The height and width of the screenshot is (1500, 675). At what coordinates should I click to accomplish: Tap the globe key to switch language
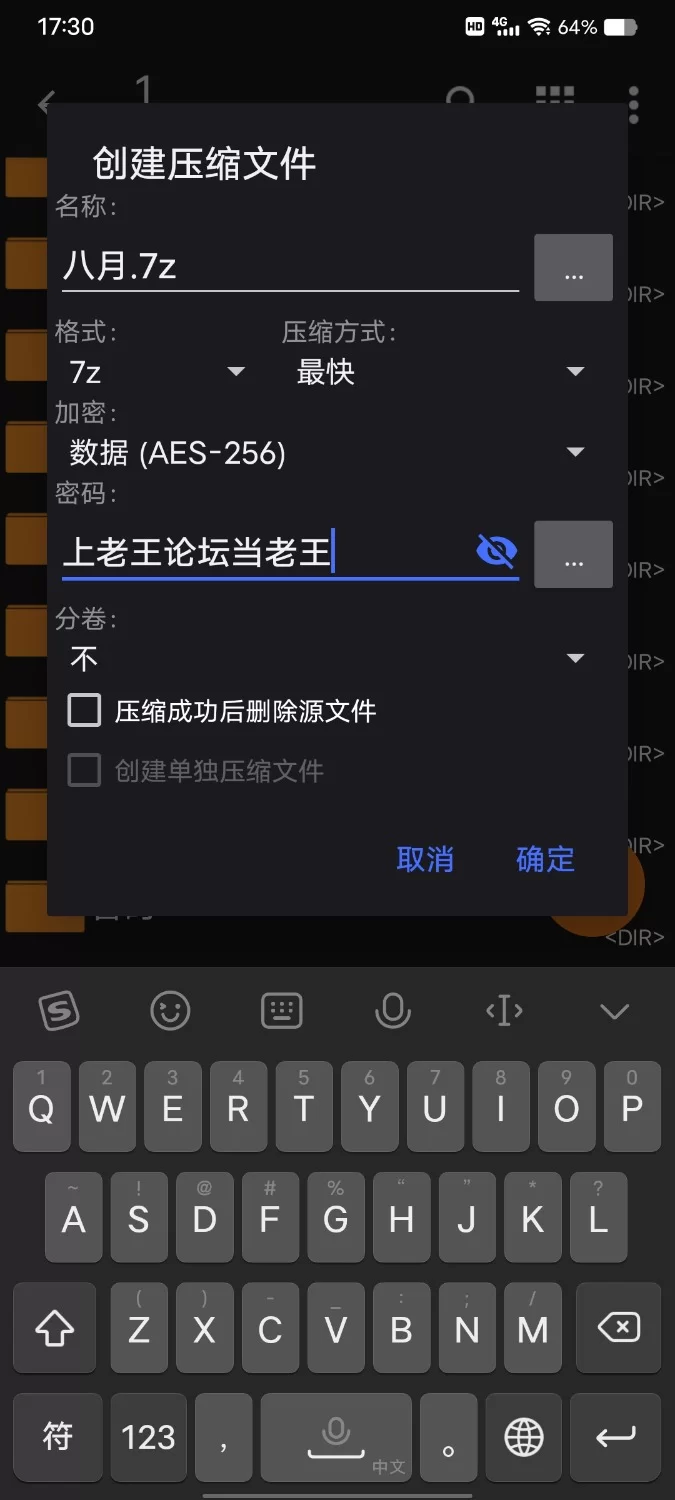[524, 1437]
